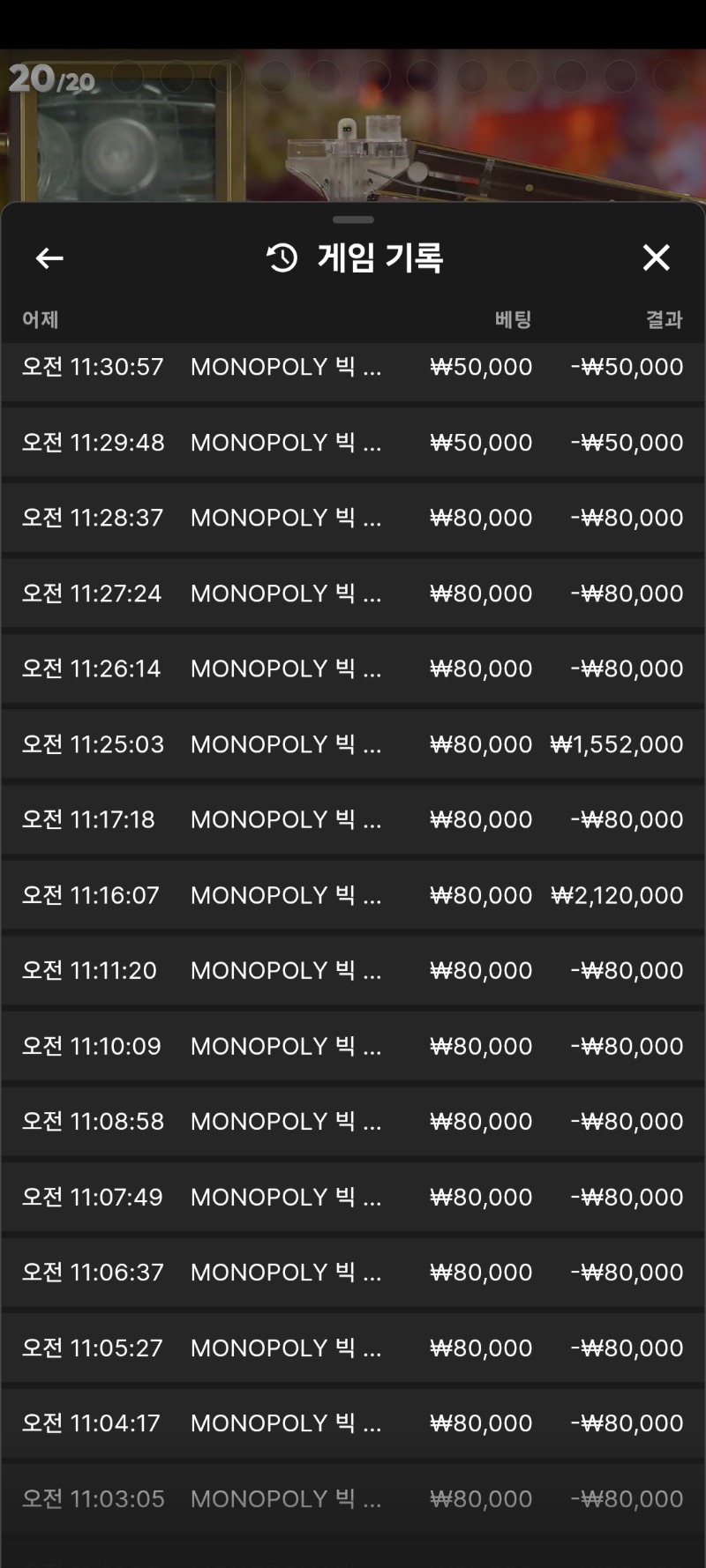Open the 11:03:05 game entry
Viewport: 706px width, 1568px height.
353,1498
